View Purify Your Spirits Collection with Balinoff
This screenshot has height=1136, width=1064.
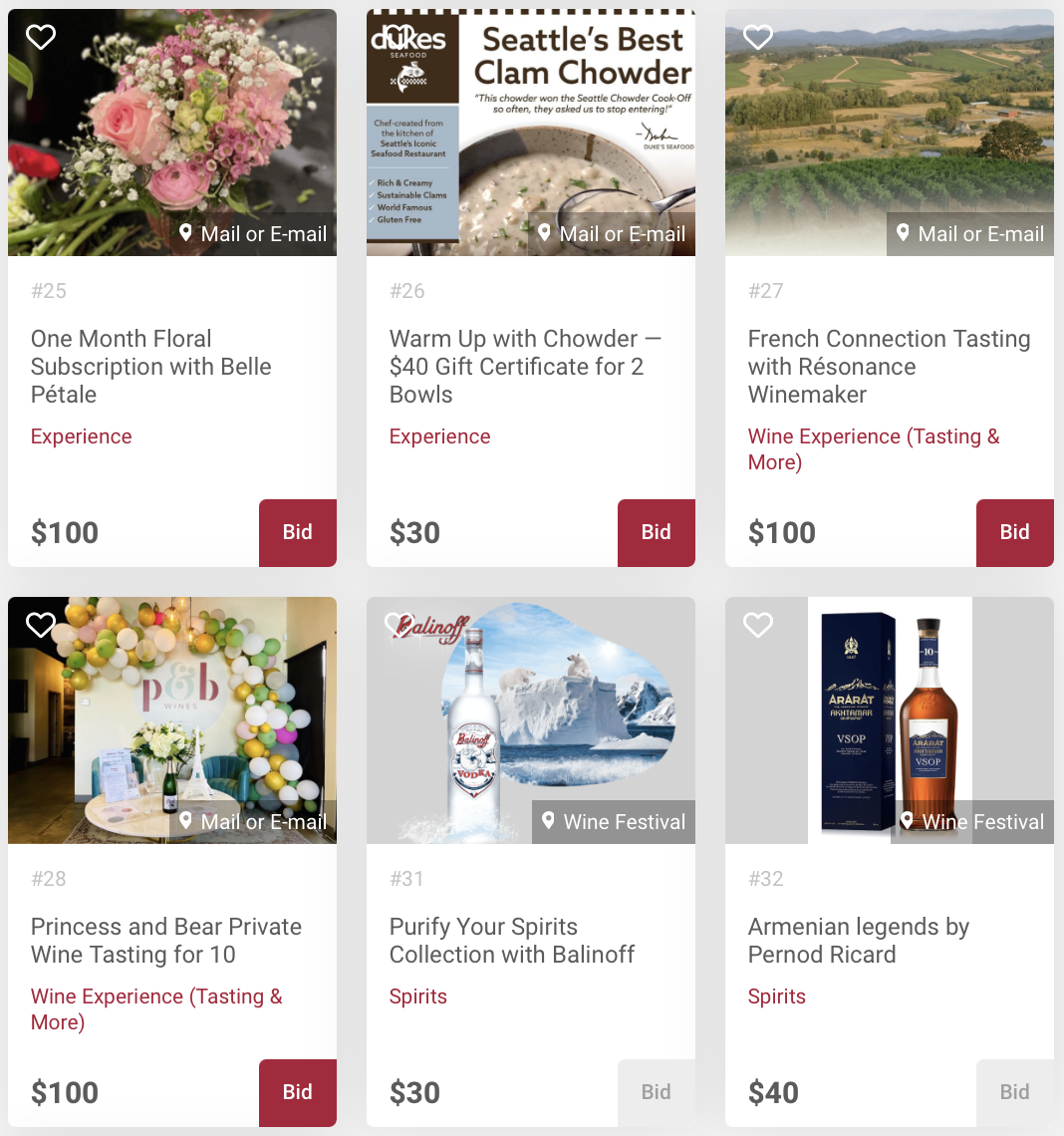coord(511,940)
